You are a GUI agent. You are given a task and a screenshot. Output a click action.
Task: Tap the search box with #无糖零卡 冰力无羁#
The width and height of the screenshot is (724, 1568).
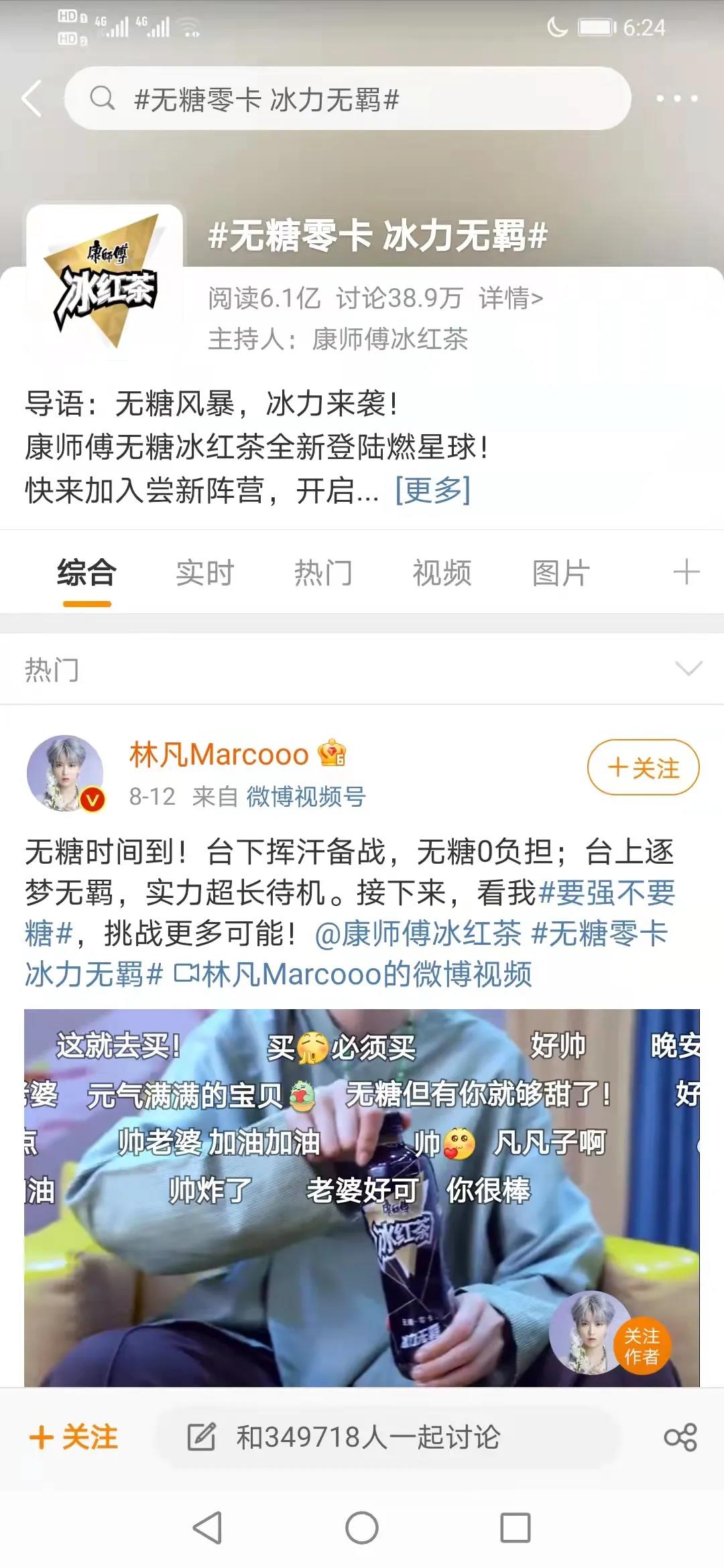(x=347, y=99)
